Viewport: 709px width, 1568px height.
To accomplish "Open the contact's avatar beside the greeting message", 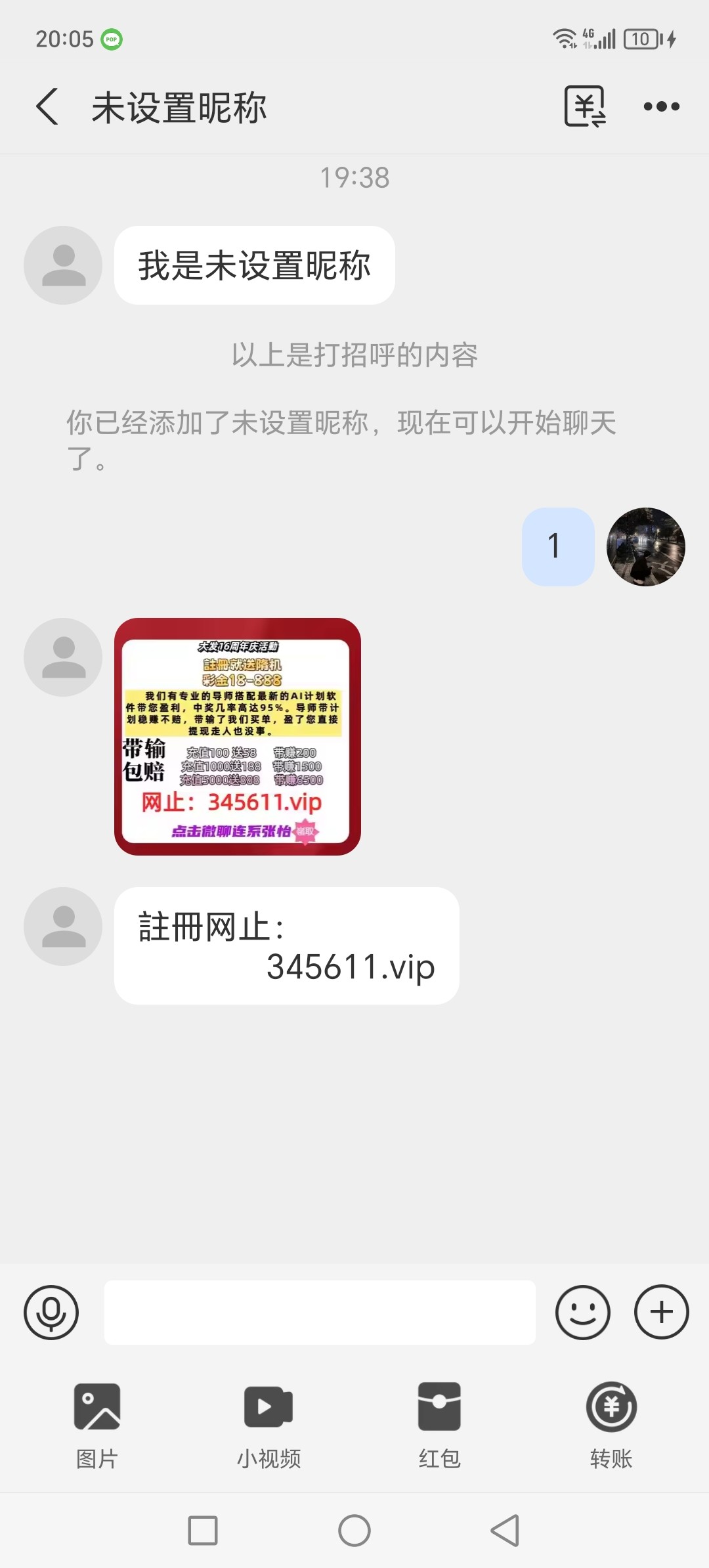I will point(63,265).
